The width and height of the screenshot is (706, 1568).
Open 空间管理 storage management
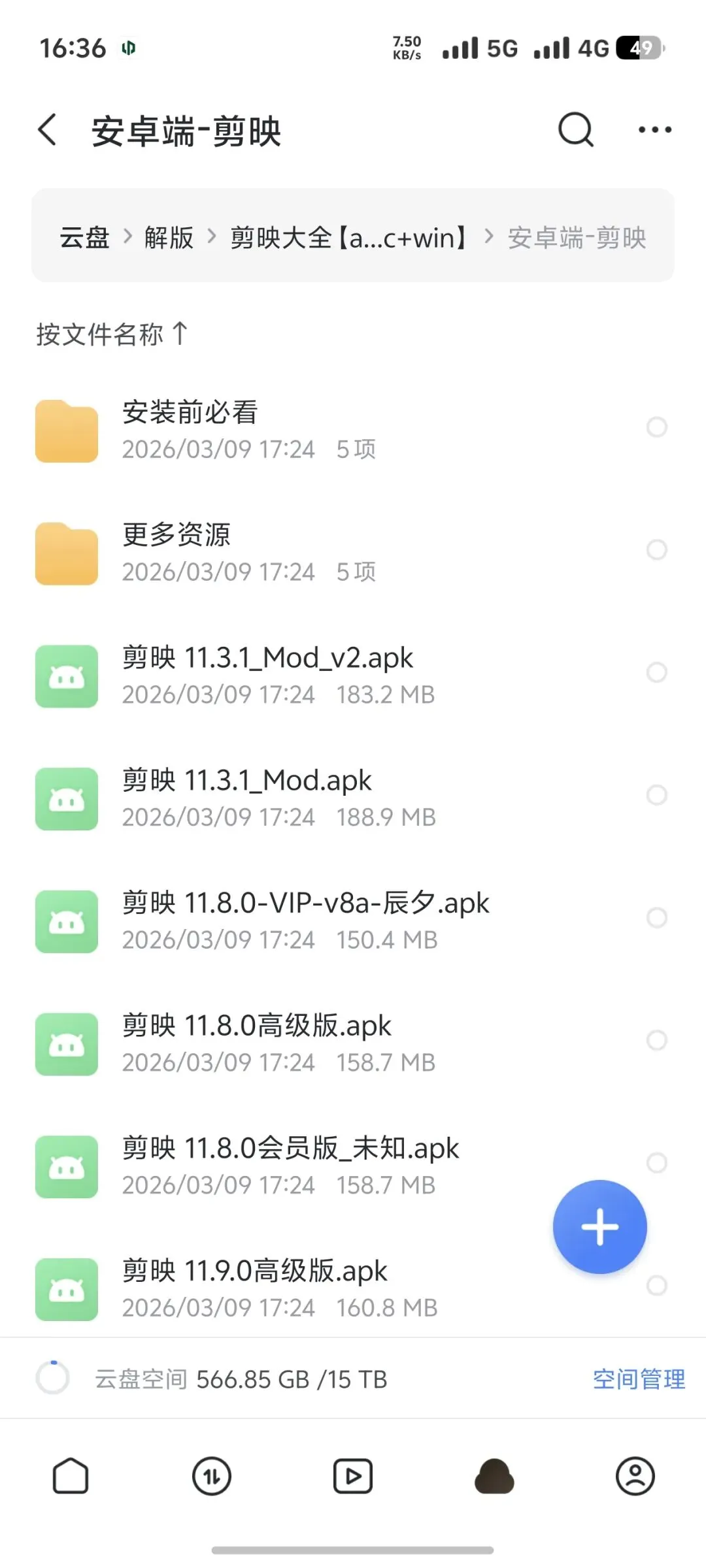pos(639,1379)
